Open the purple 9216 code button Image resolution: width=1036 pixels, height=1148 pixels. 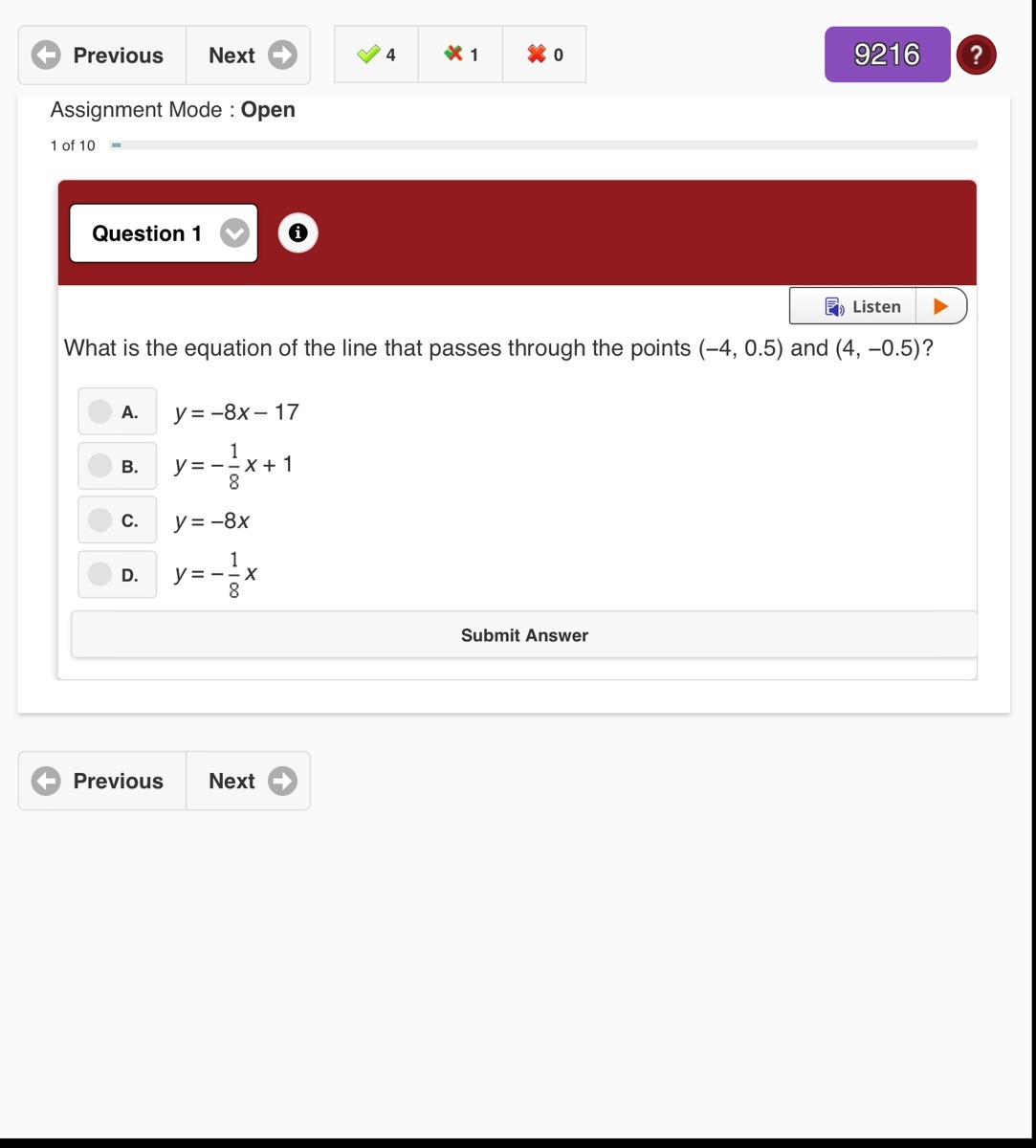pos(887,55)
